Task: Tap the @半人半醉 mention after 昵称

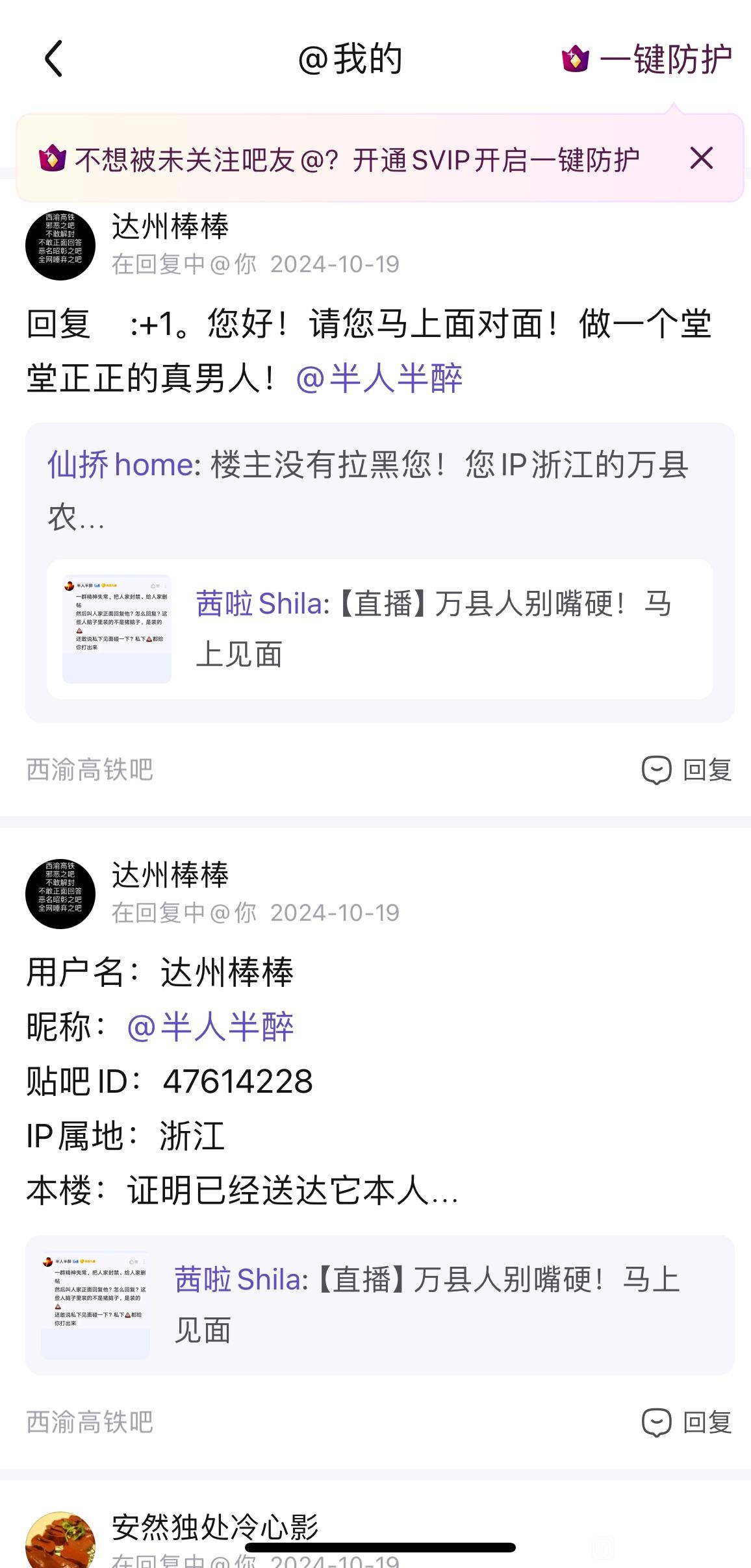Action: point(210,1027)
